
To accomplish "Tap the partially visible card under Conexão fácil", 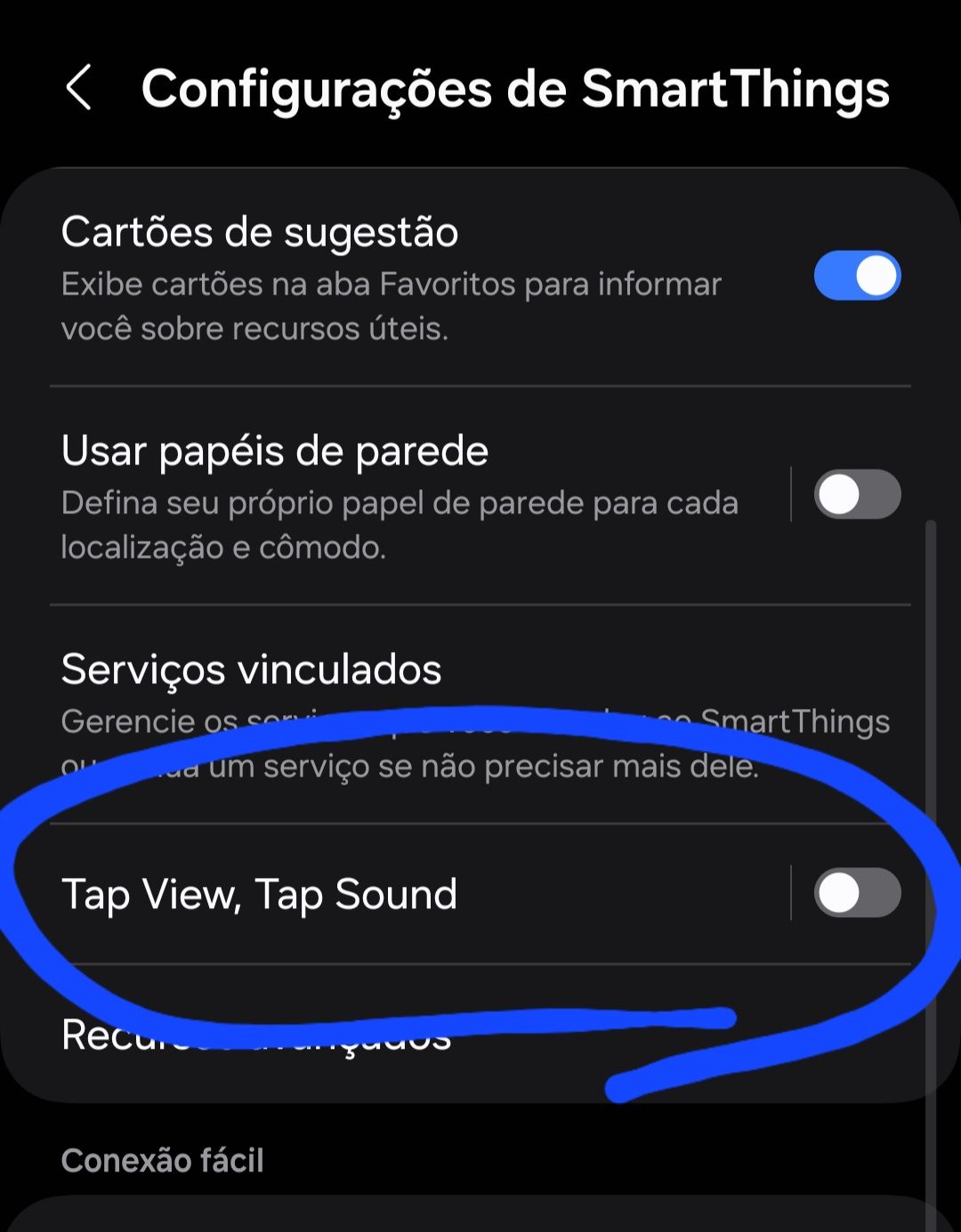I will point(480,1219).
